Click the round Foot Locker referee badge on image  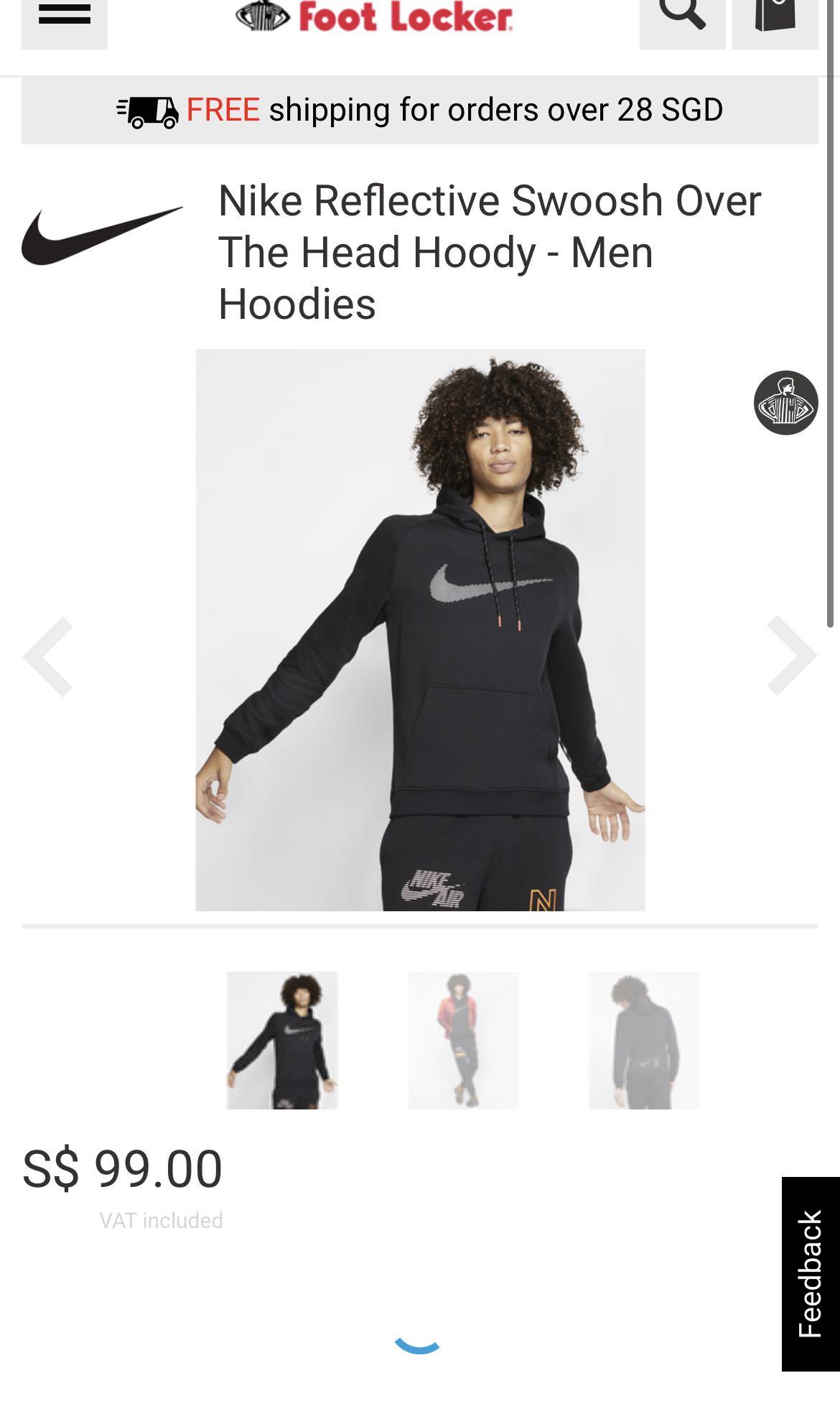pos(787,404)
